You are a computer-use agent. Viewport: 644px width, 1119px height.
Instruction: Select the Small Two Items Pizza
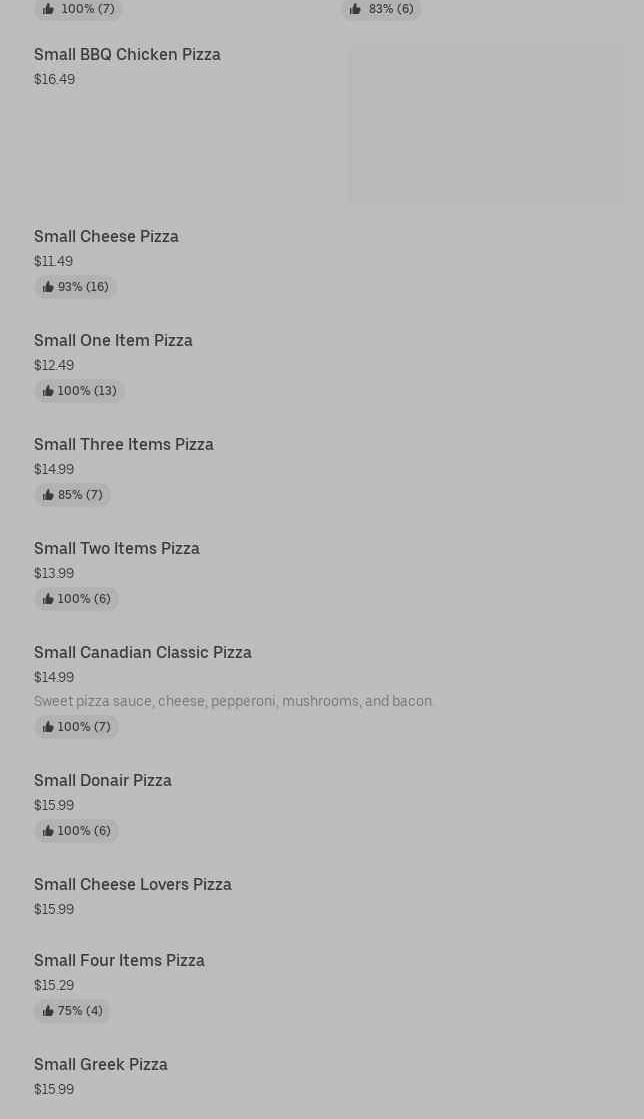coord(116,548)
